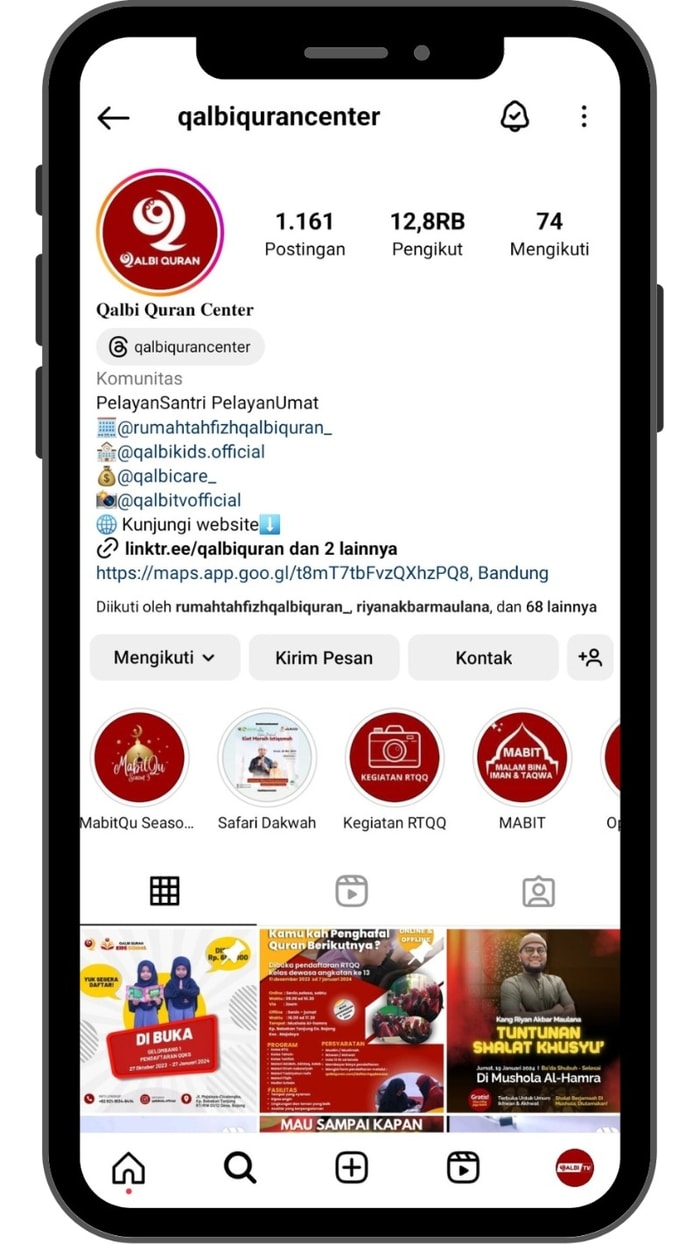The width and height of the screenshot is (700, 1244).
Task: Show suggested accounts with the add-person icon
Action: click(x=590, y=658)
